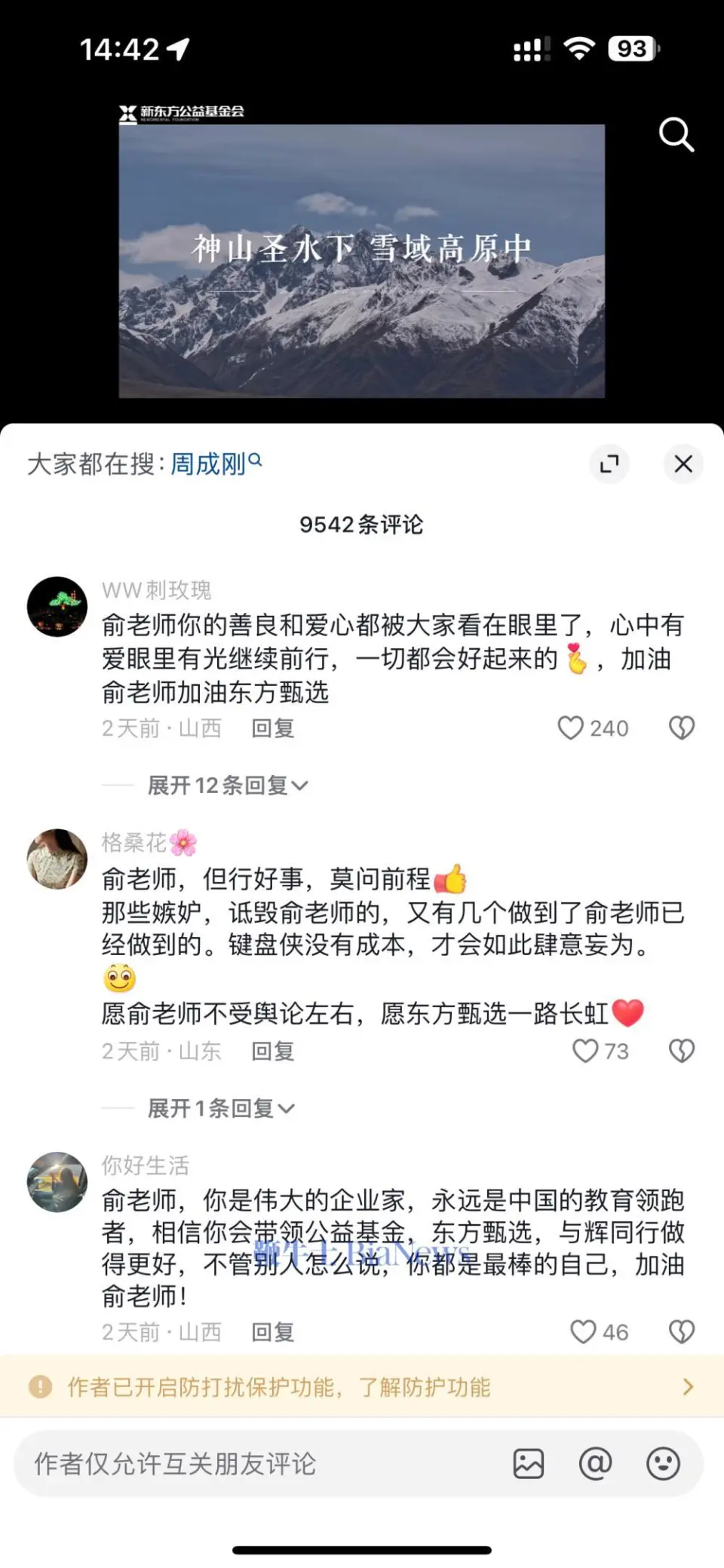Mention someone with the @ icon
724x1568 pixels.
[595, 1464]
